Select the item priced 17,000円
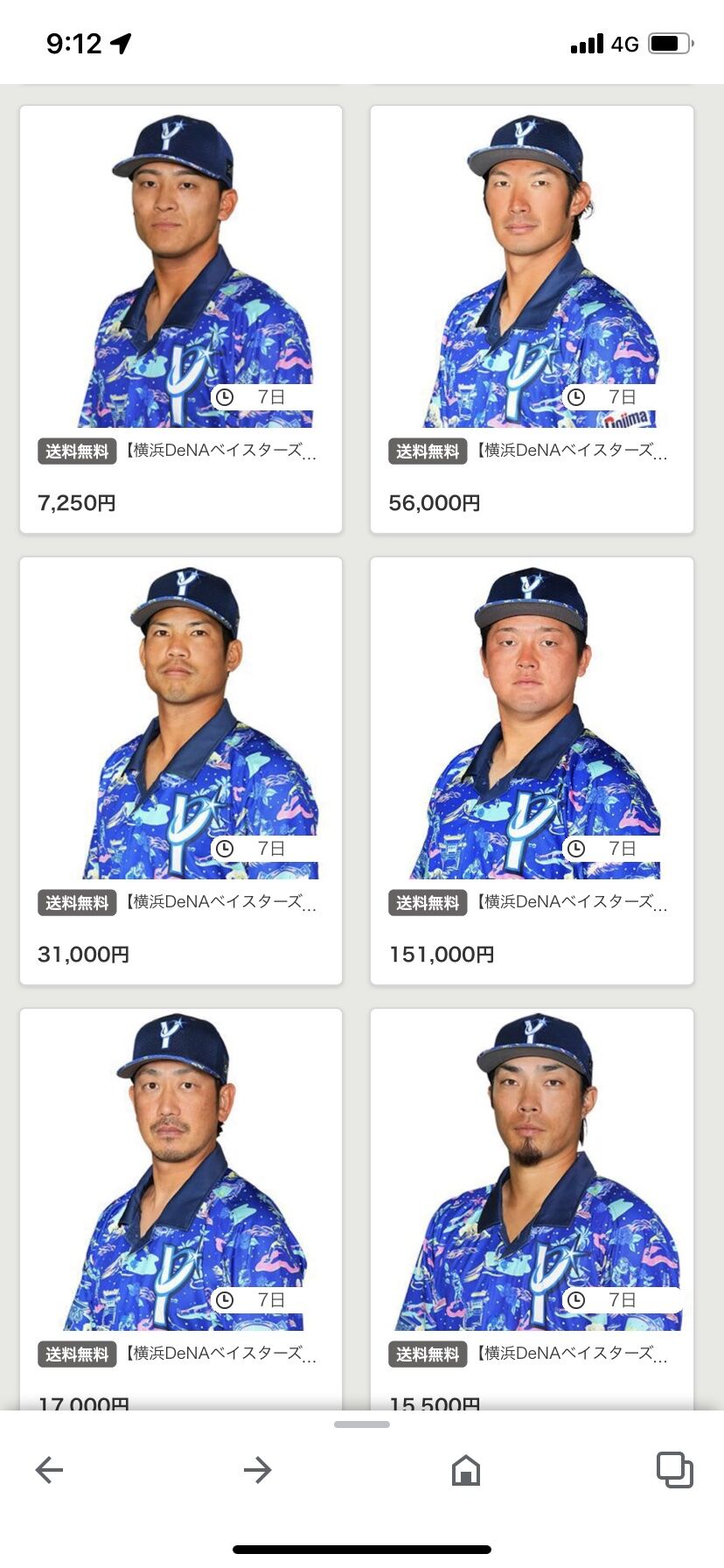The height and width of the screenshot is (1568, 724). [181, 1207]
